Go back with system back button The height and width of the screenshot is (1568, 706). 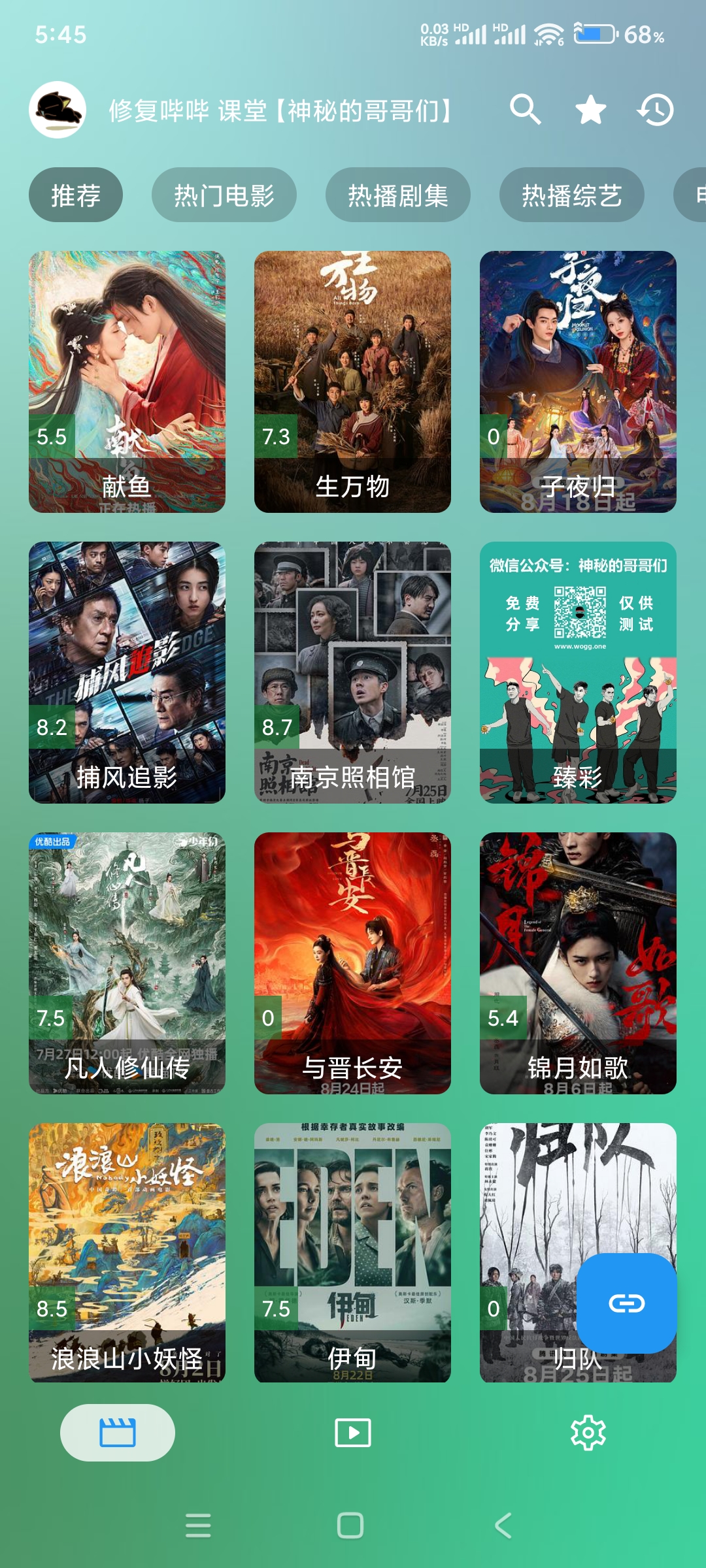click(503, 1526)
